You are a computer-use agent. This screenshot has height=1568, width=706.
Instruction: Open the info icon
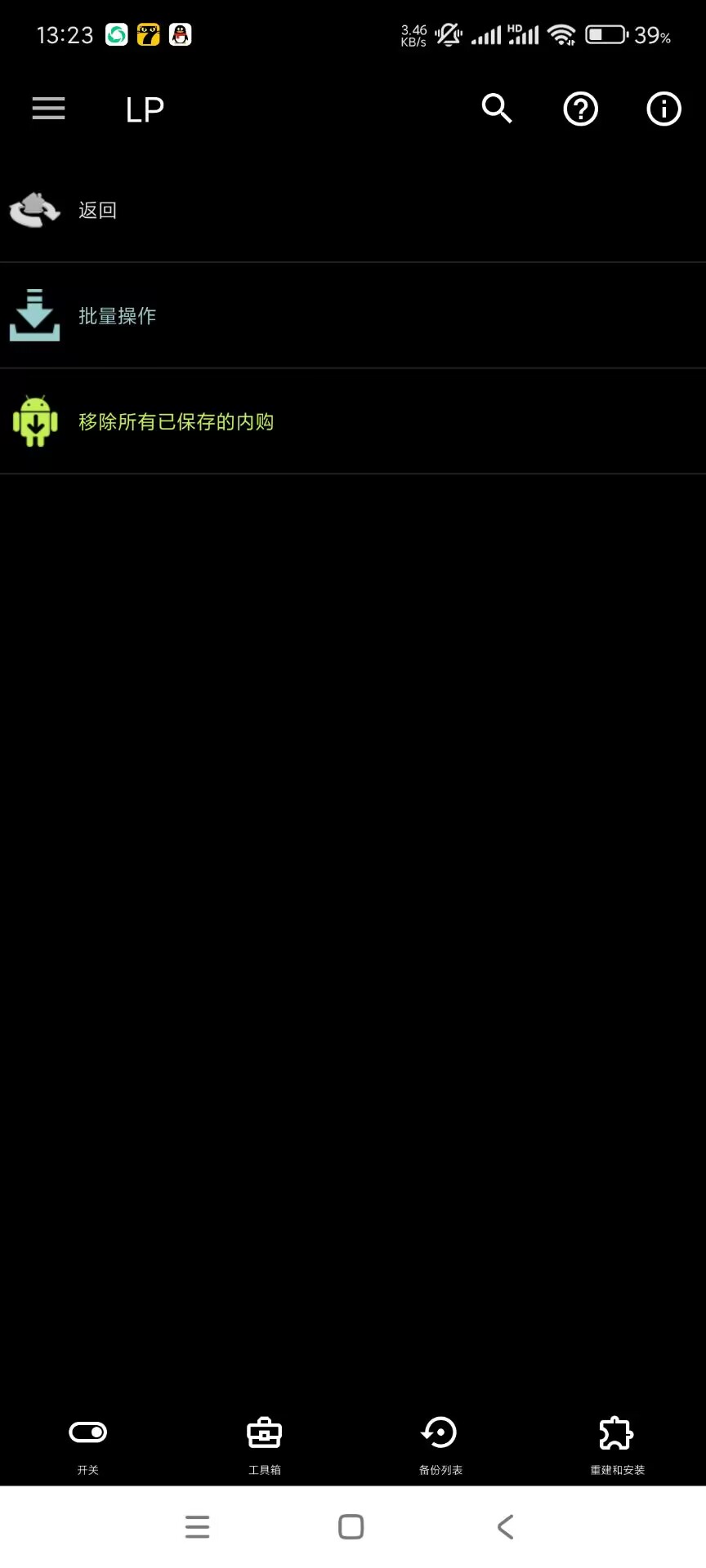pyautogui.click(x=664, y=109)
